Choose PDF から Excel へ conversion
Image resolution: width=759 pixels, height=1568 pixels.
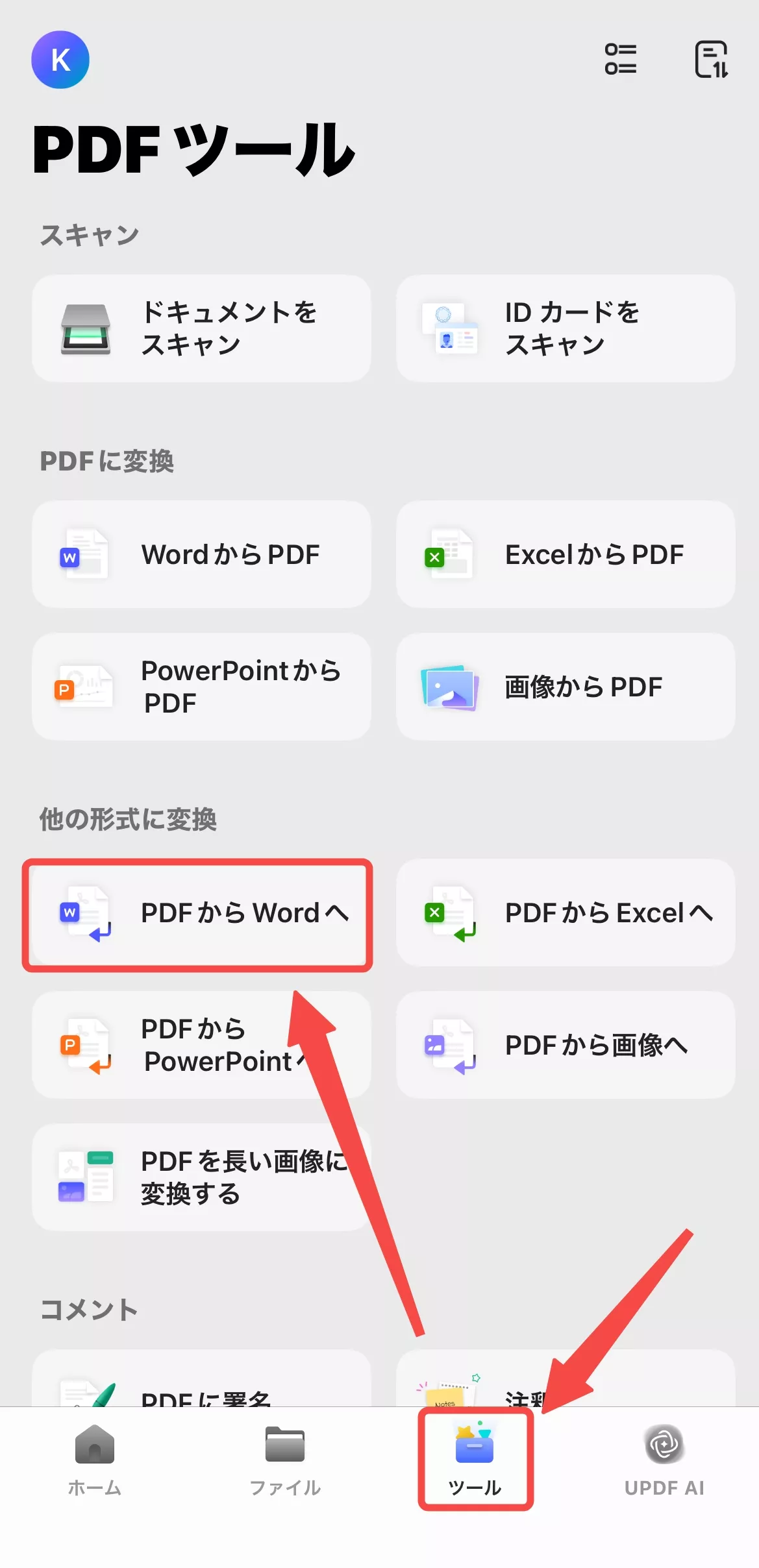click(x=565, y=913)
